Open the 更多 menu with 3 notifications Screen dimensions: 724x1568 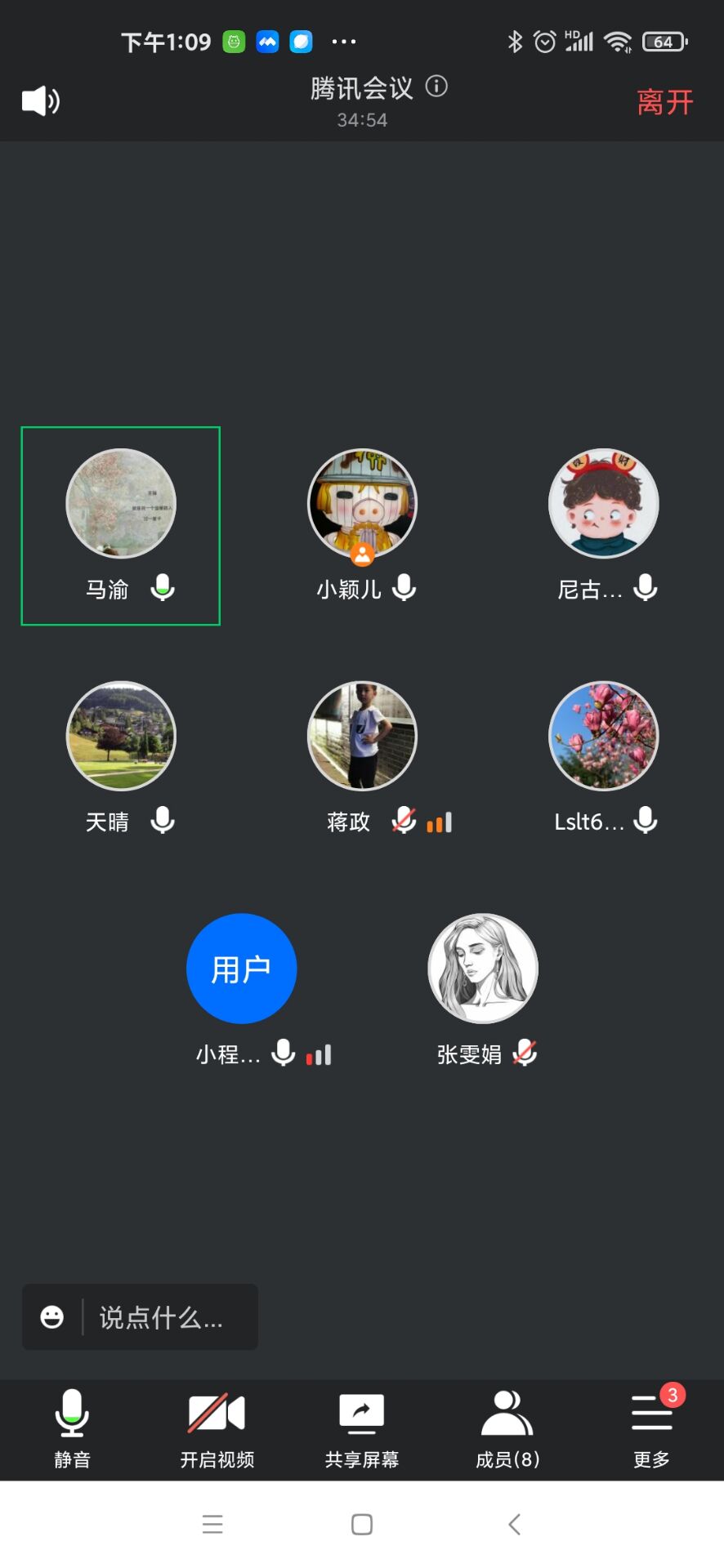click(x=651, y=1429)
